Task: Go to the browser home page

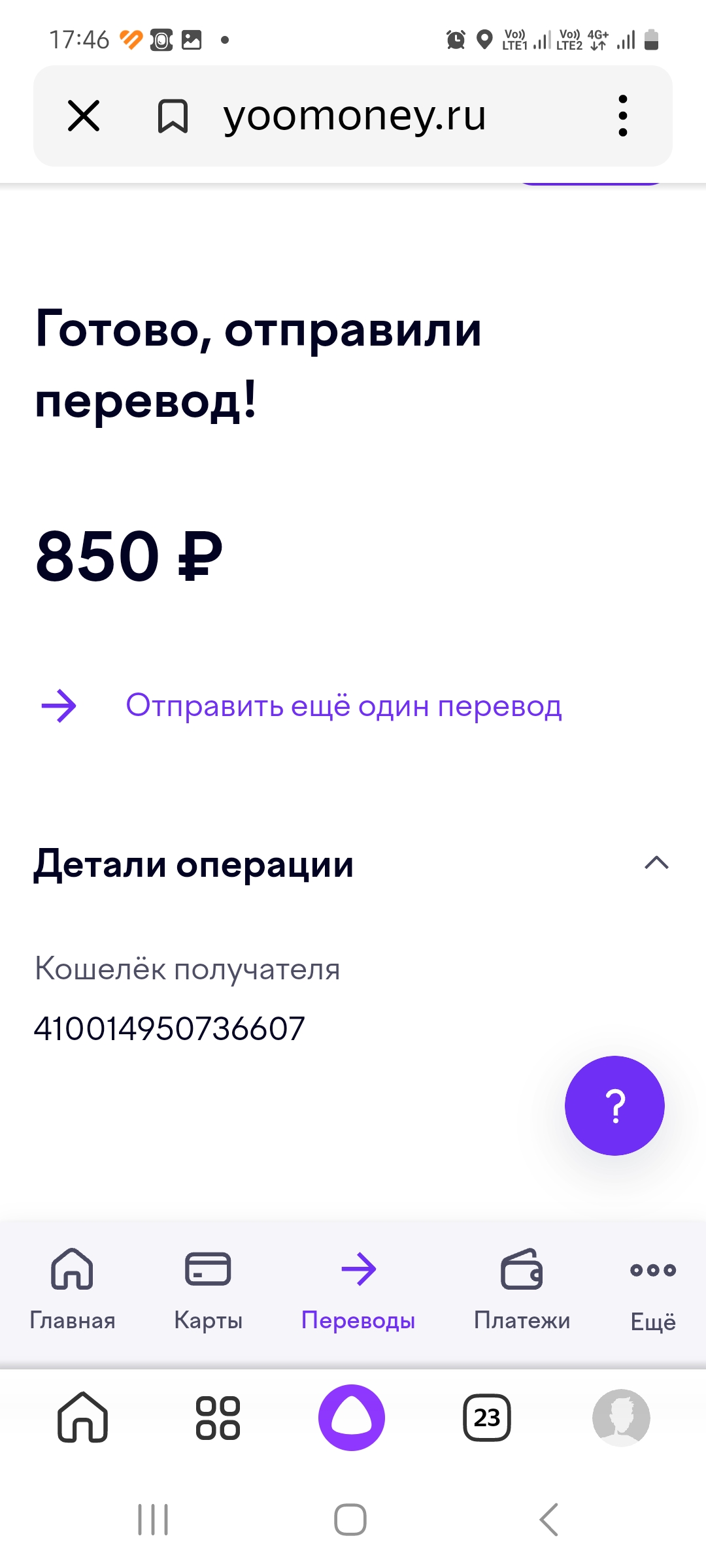Action: [82, 1418]
